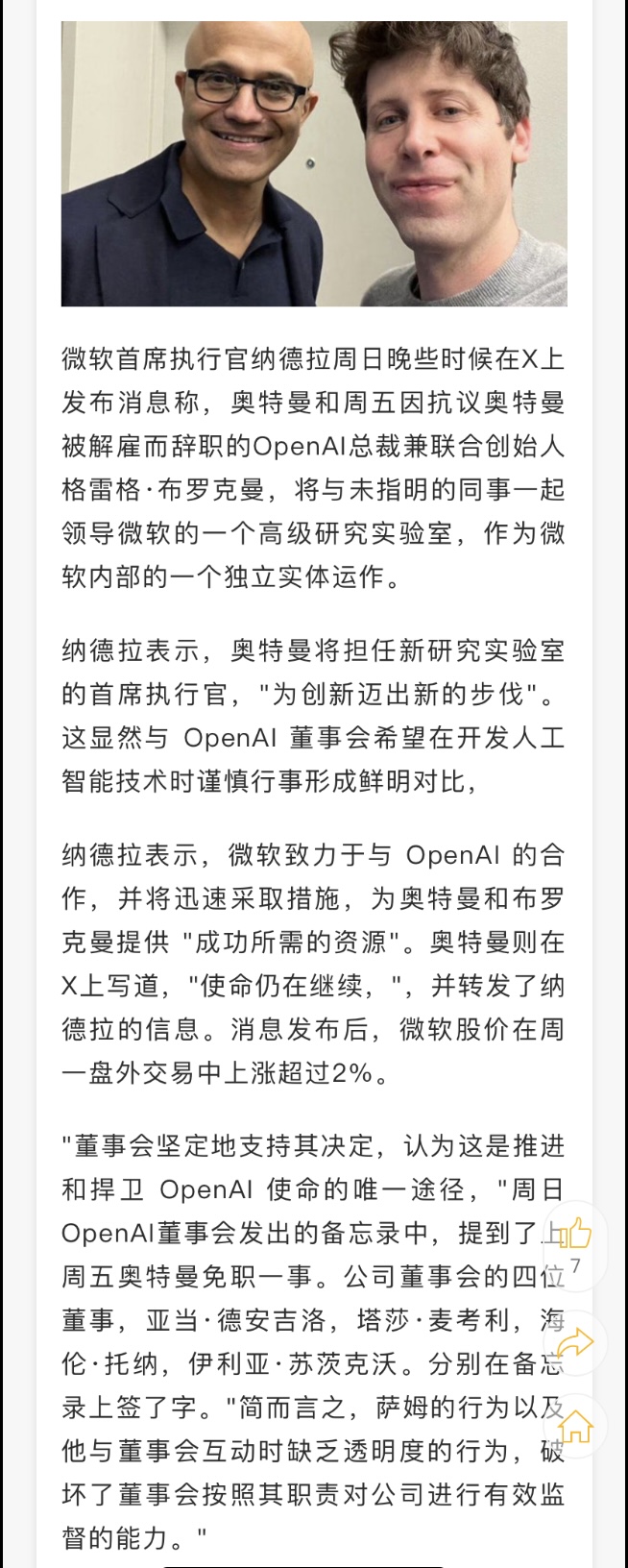Go to home via house icon
Viewport: 628px width, 1568px height.
click(x=574, y=1425)
